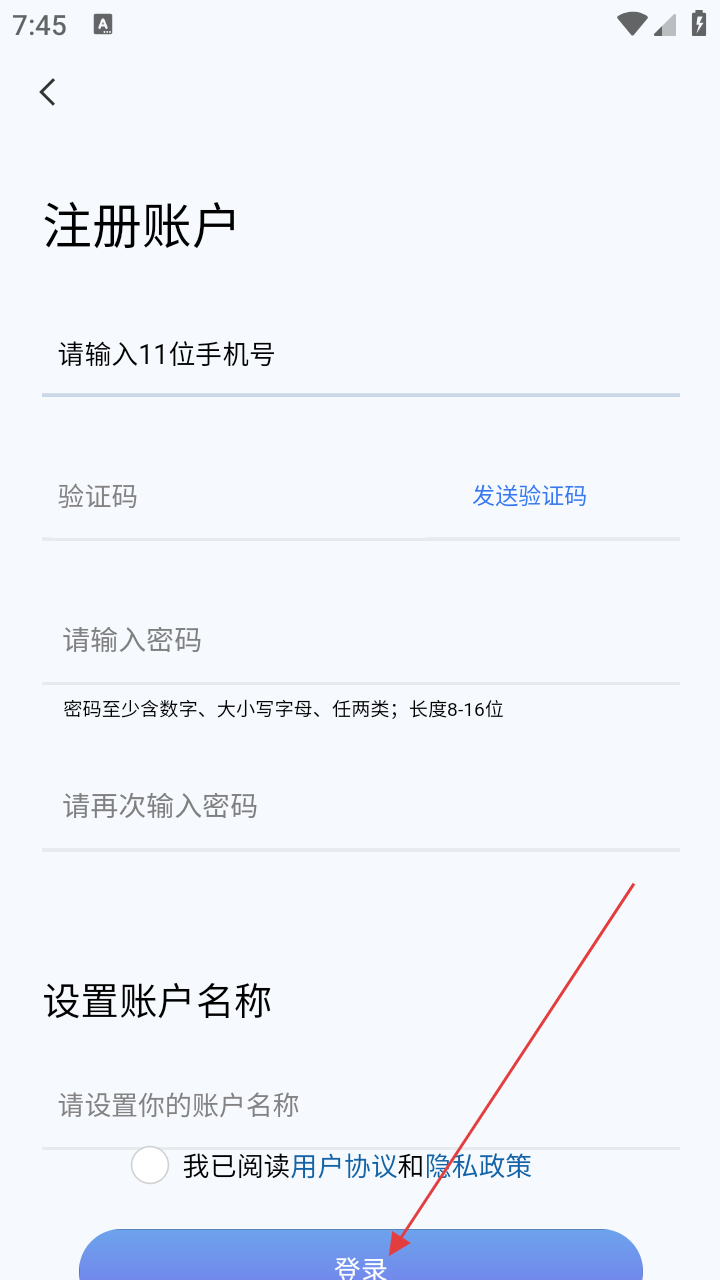Tap the account name field
This screenshot has height=1280, width=720.
361,1105
